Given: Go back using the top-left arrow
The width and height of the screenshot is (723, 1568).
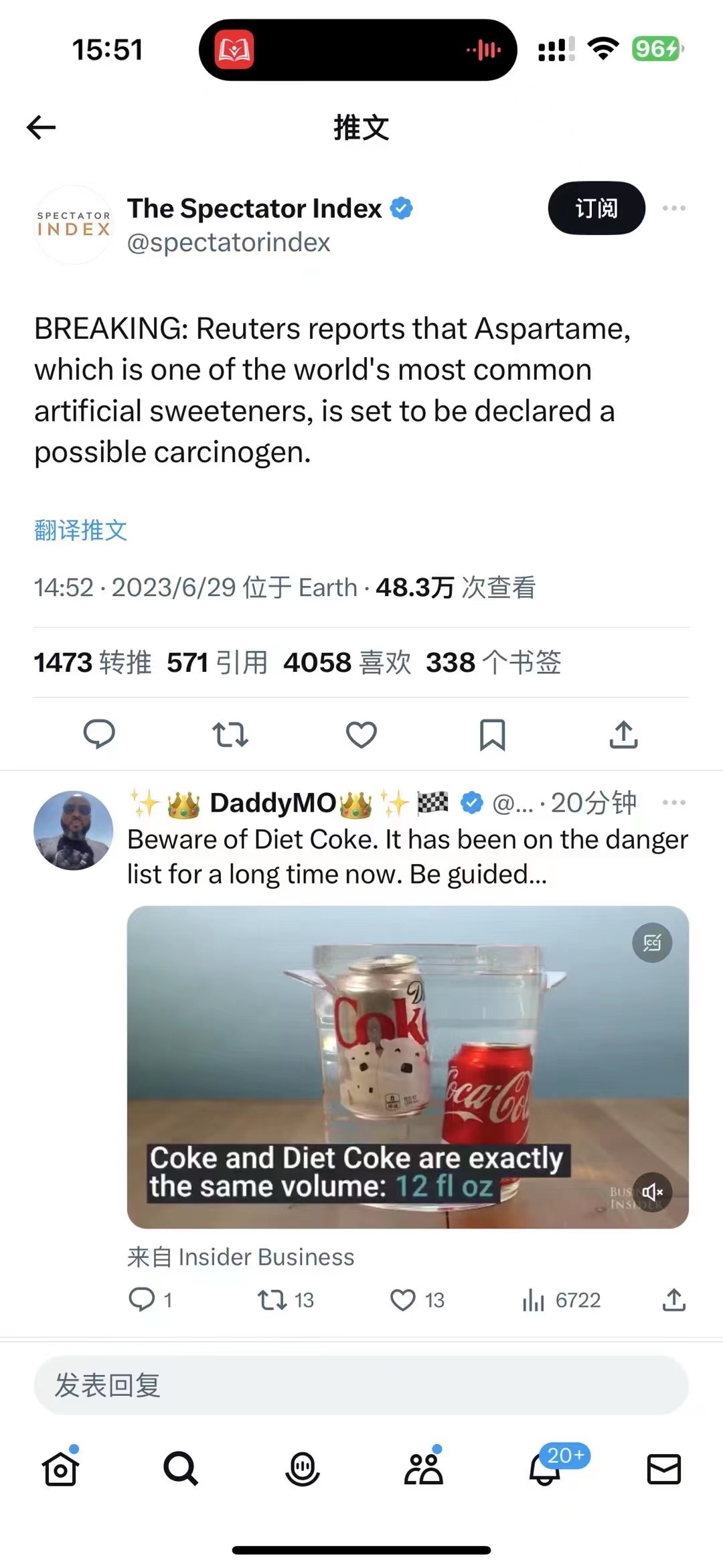Looking at the screenshot, I should tap(41, 127).
